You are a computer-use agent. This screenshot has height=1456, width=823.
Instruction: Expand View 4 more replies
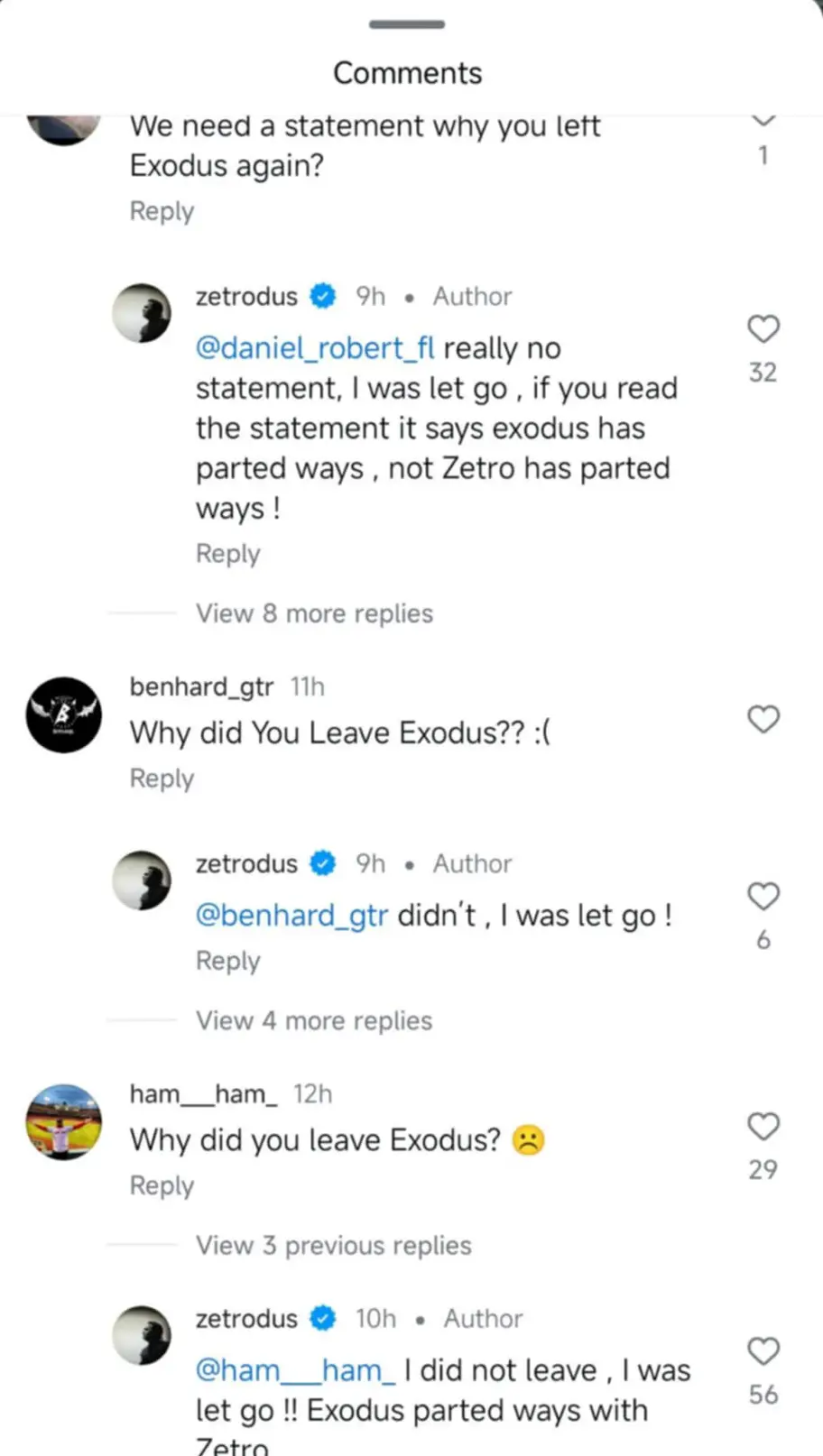(x=314, y=1020)
